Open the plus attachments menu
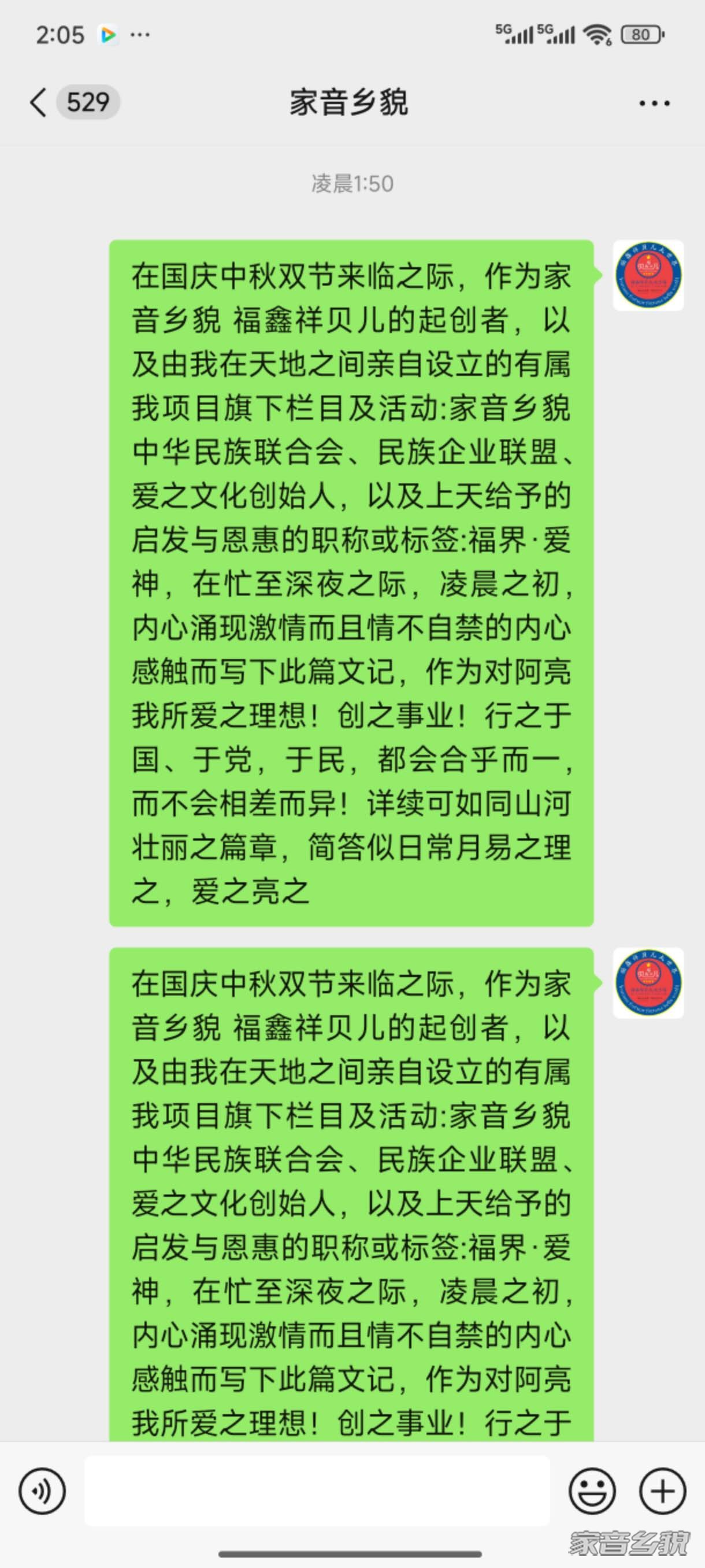The height and width of the screenshot is (1568, 705). point(662,1491)
